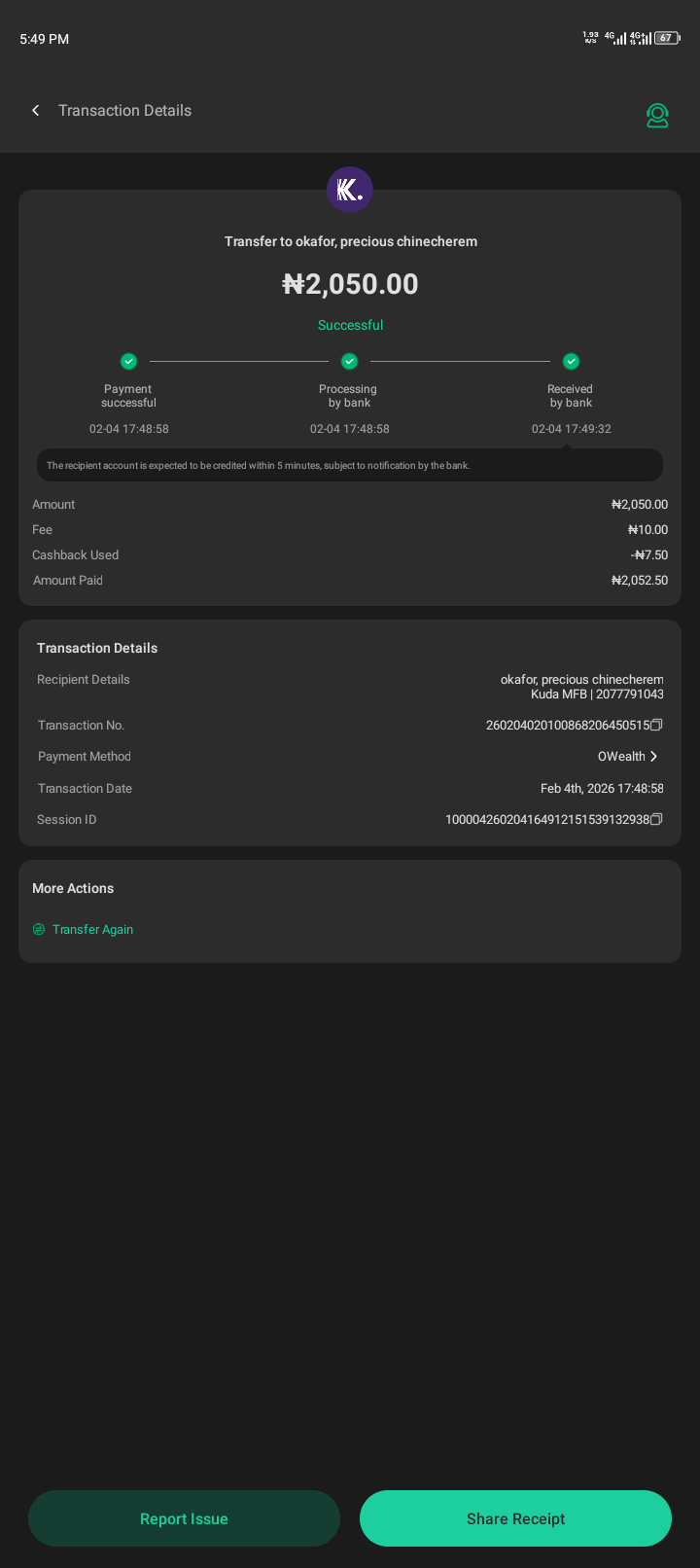The height and width of the screenshot is (1568, 700).
Task: Copy the Session ID
Action: point(656,819)
